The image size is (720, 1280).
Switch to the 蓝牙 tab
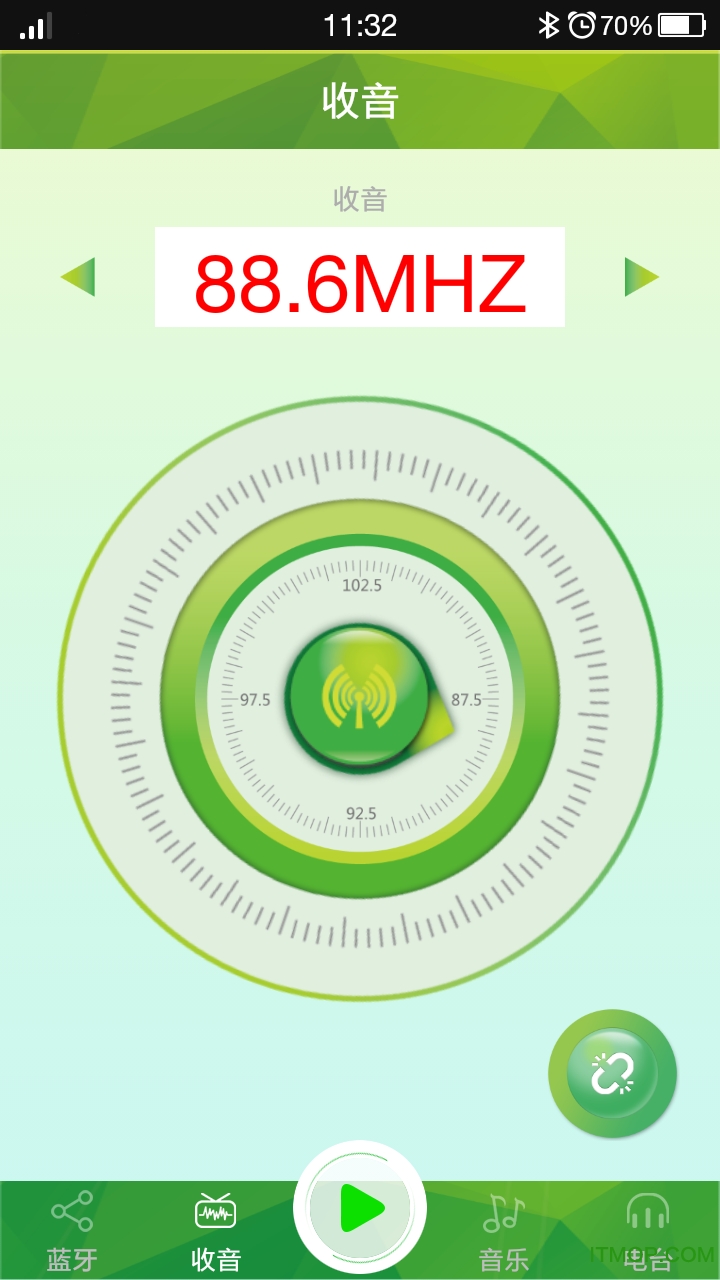(72, 1230)
